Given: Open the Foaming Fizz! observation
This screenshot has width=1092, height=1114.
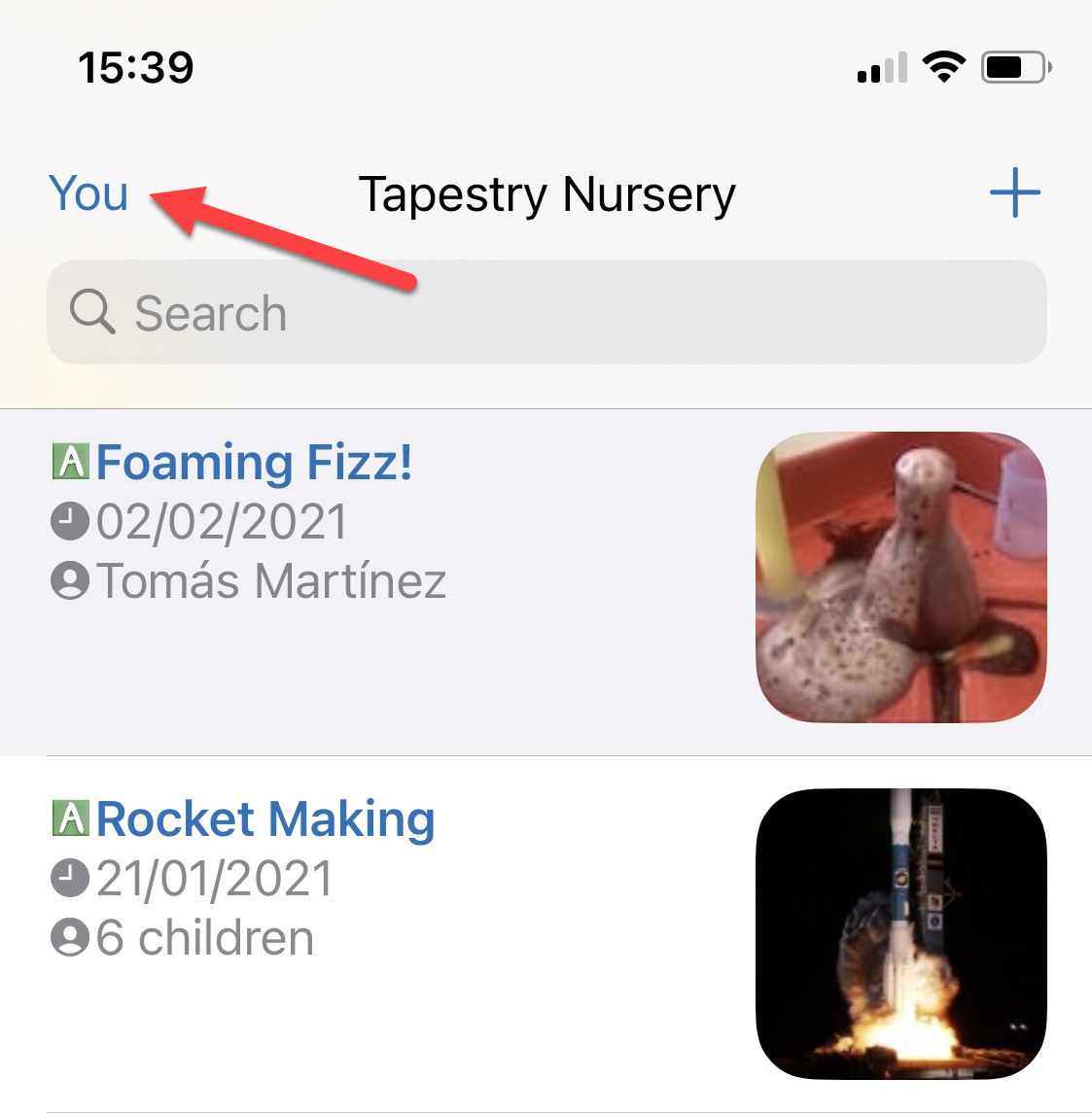Looking at the screenshot, I should [x=255, y=462].
